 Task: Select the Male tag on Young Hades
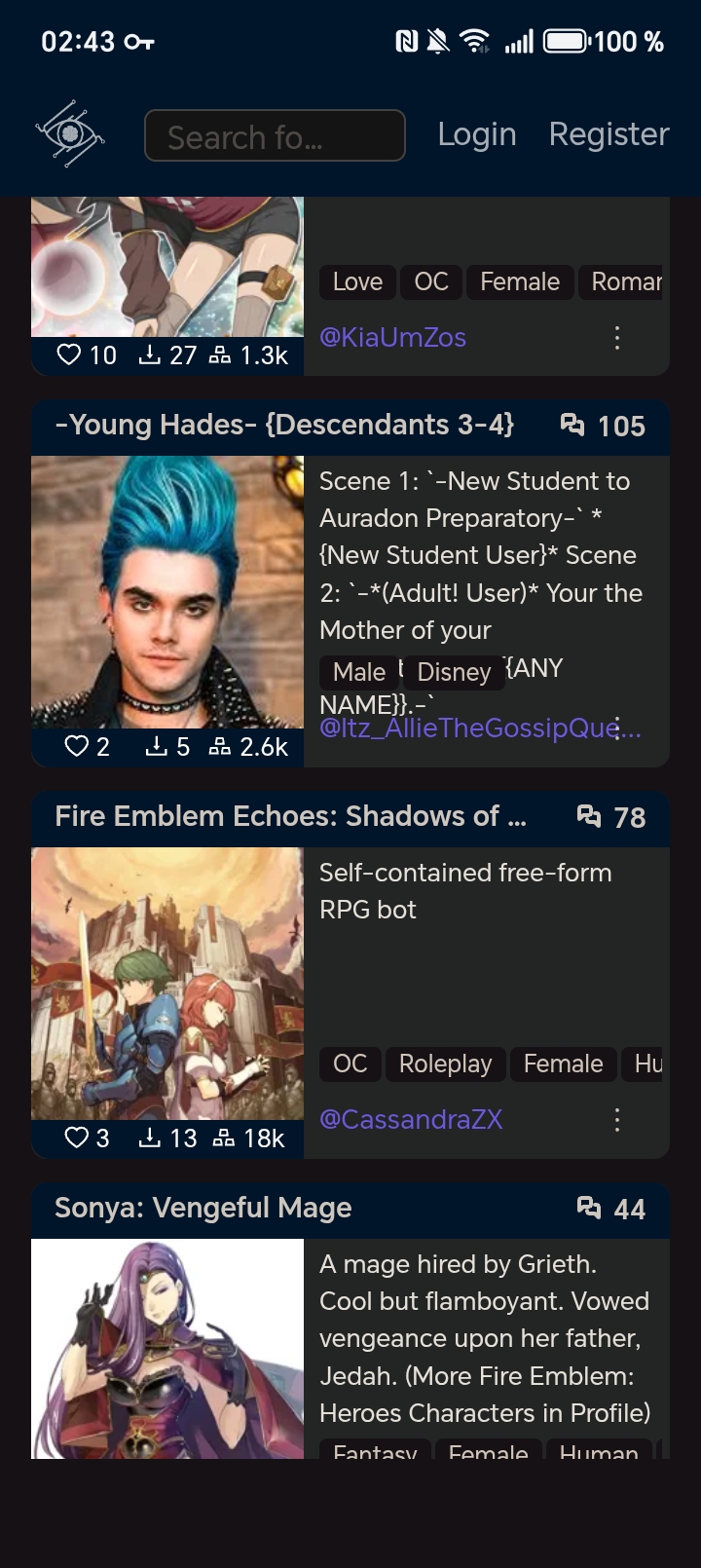358,673
